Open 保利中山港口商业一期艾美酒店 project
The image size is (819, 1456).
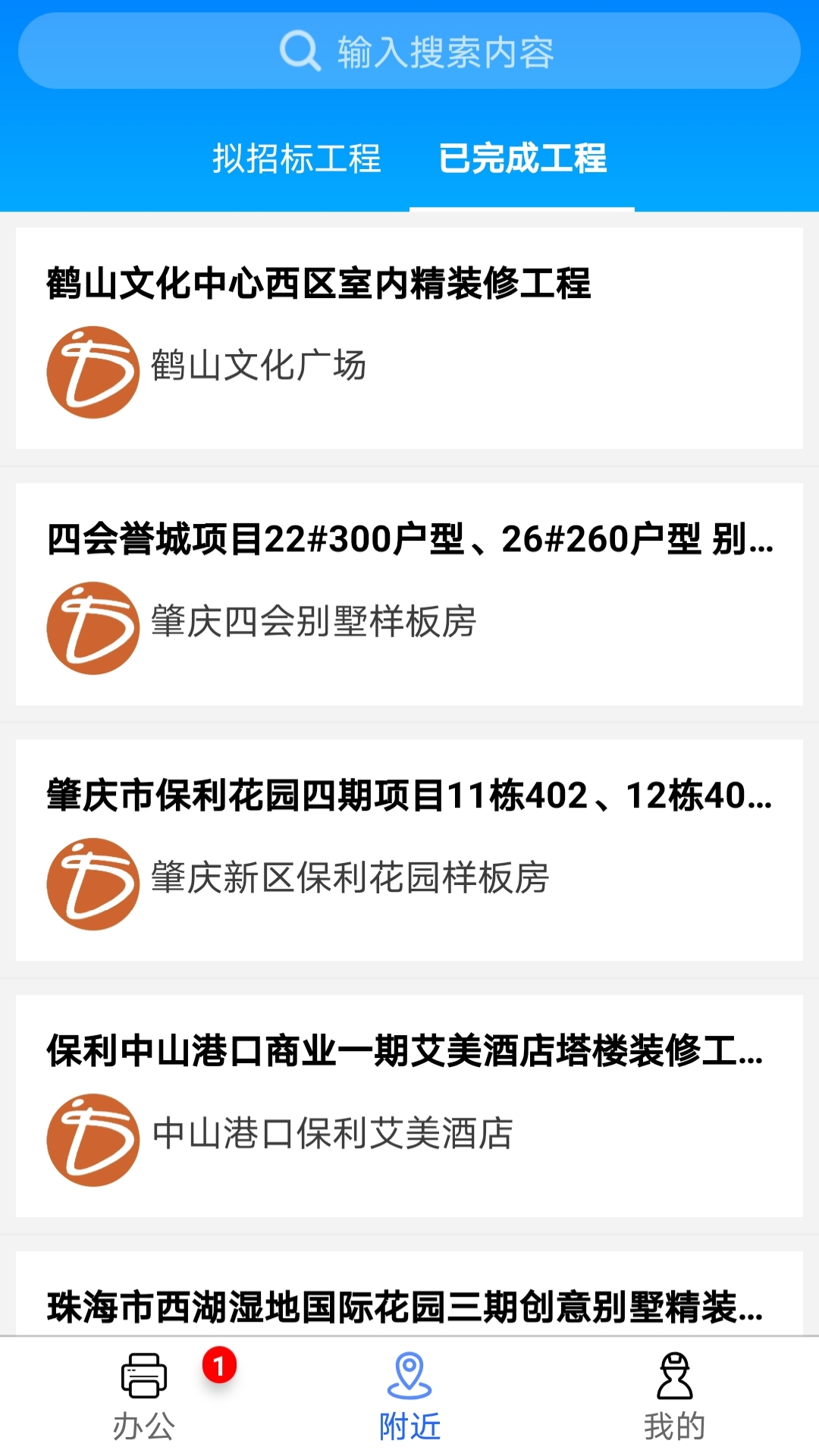(x=409, y=1106)
